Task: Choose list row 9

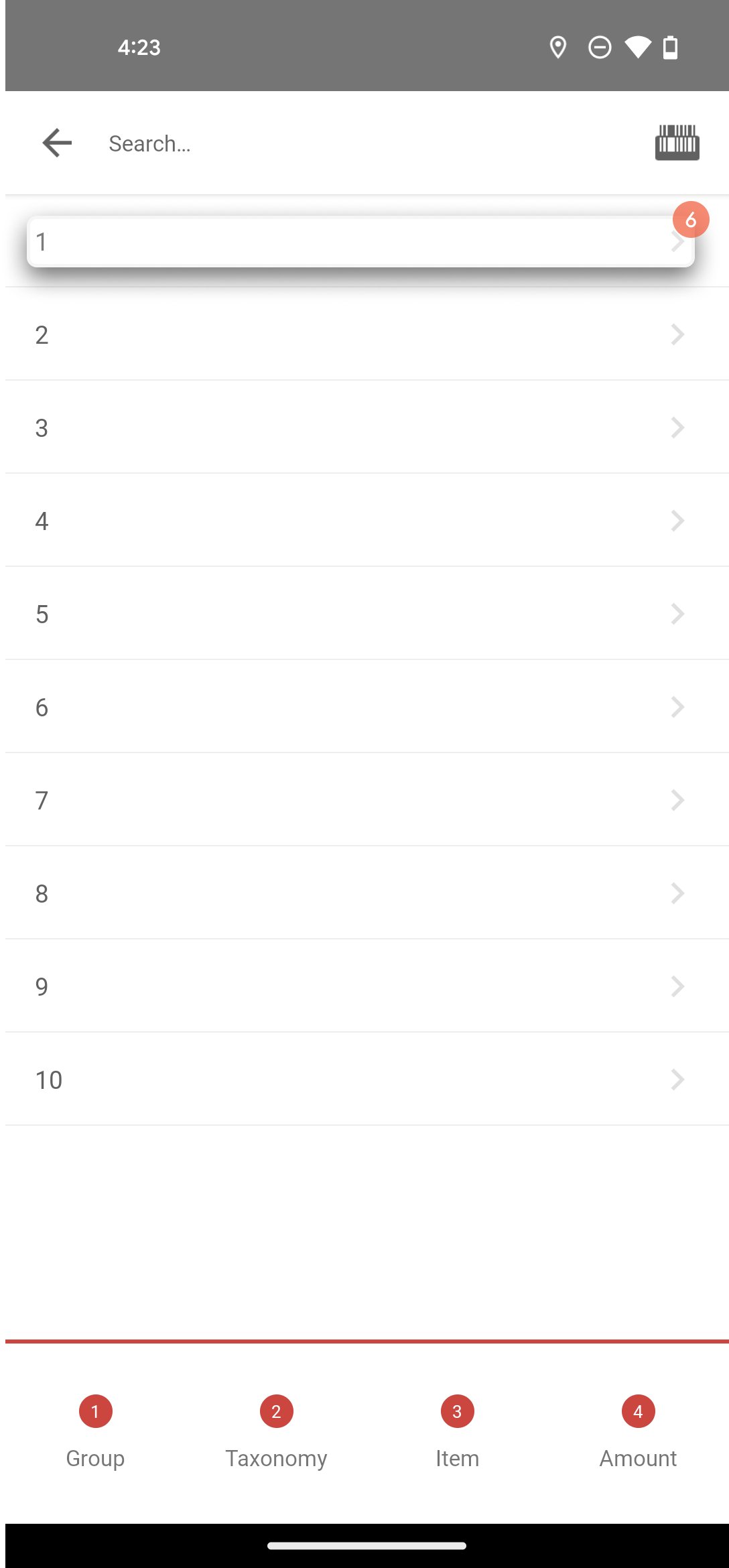Action: tap(367, 986)
